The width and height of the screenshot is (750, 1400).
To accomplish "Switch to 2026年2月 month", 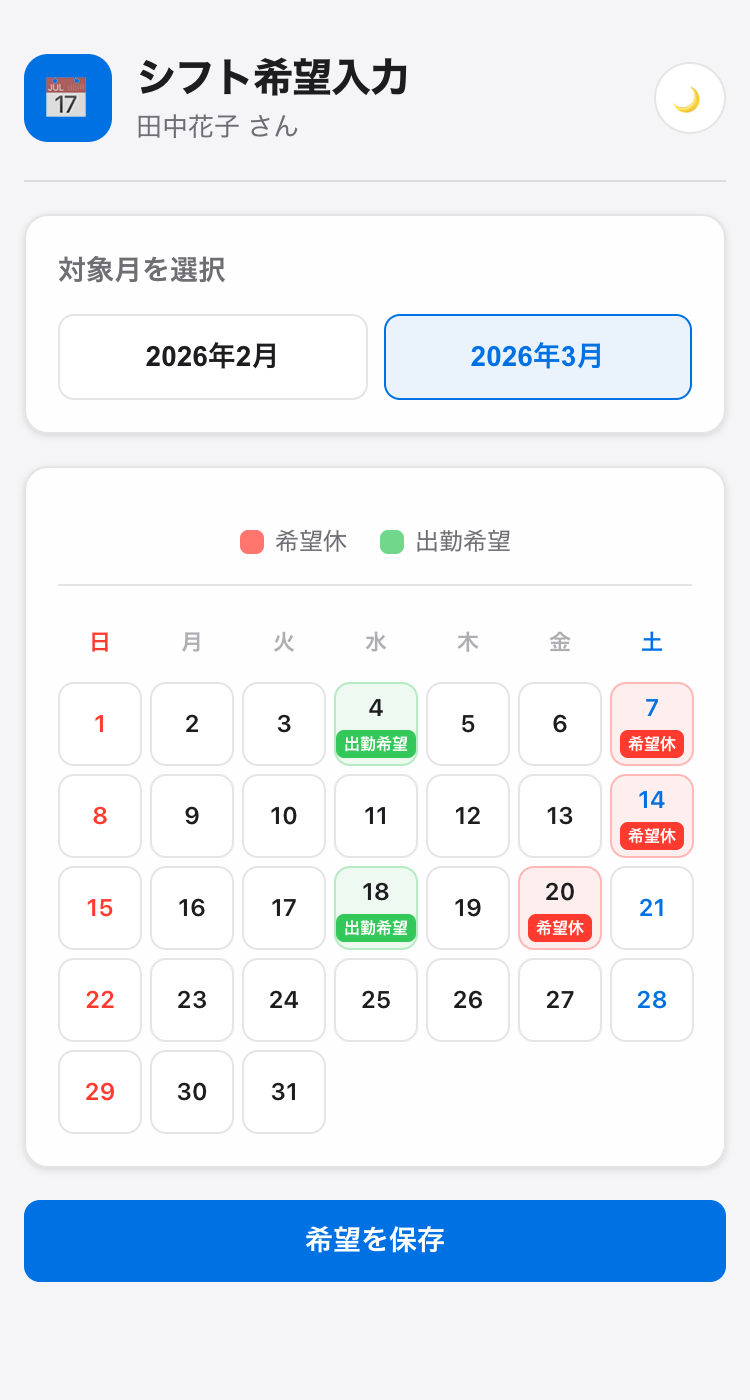I will [212, 357].
